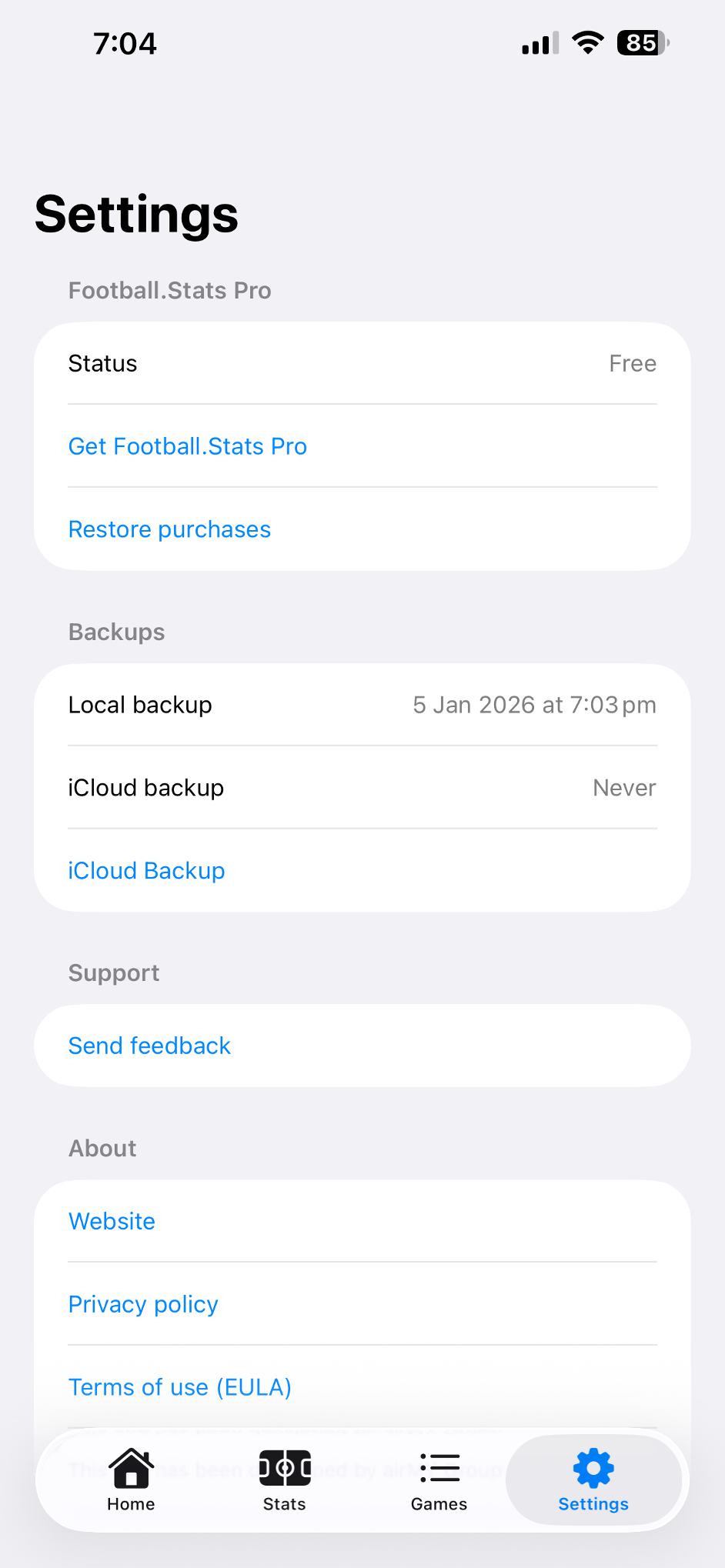Open the Website link
Screen dimensions: 725x1568
click(112, 1221)
